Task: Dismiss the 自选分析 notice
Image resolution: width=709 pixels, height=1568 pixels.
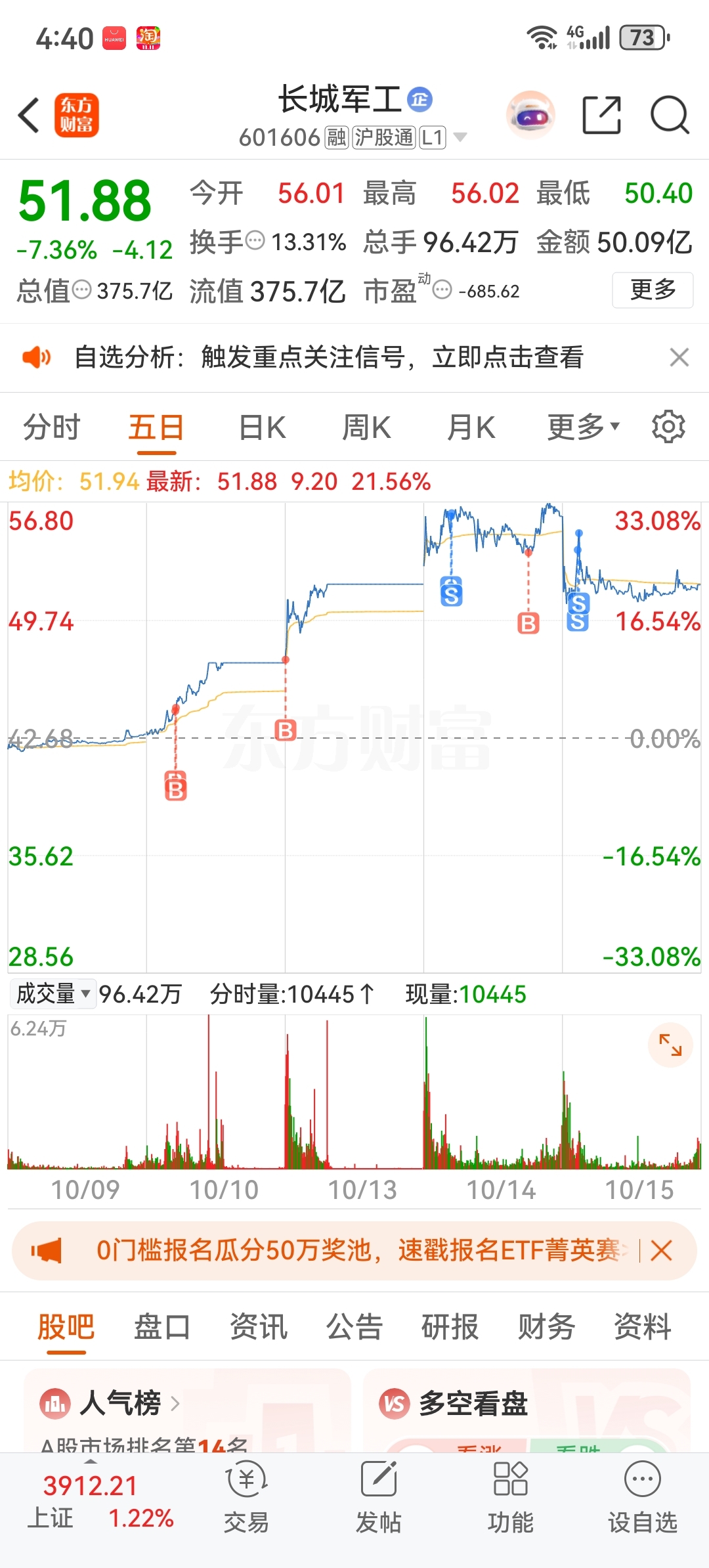Action: pyautogui.click(x=679, y=357)
